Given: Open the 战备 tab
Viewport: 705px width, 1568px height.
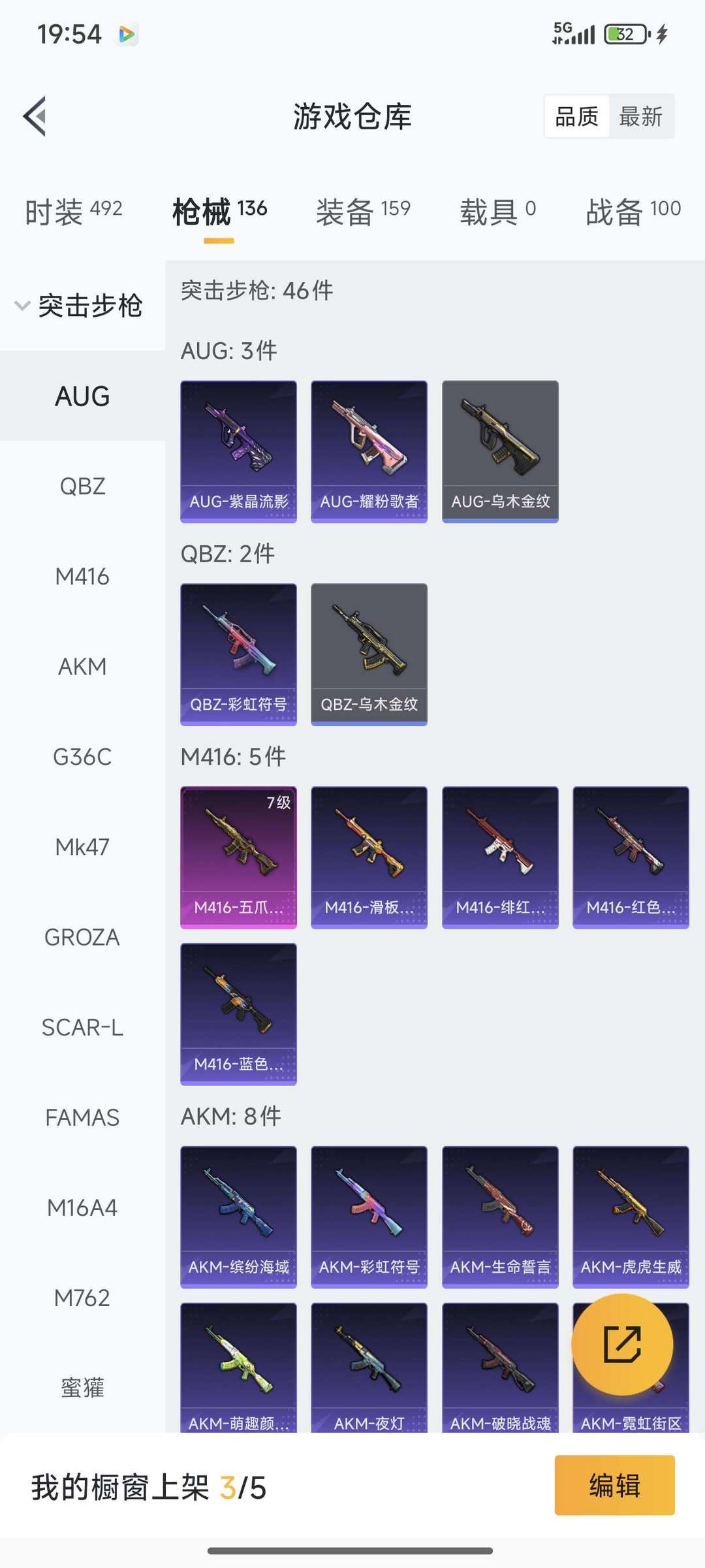Looking at the screenshot, I should coord(633,212).
